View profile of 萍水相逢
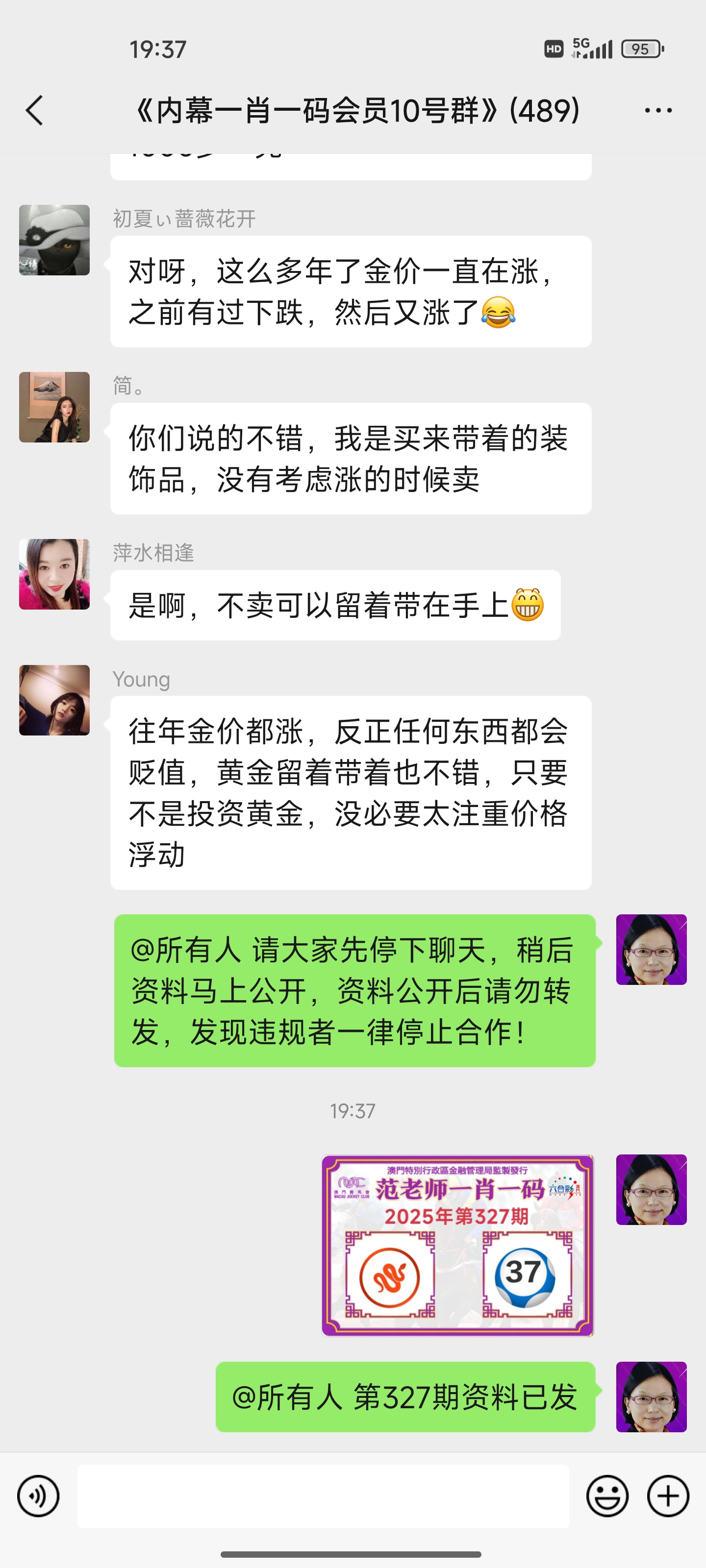 coord(54,574)
